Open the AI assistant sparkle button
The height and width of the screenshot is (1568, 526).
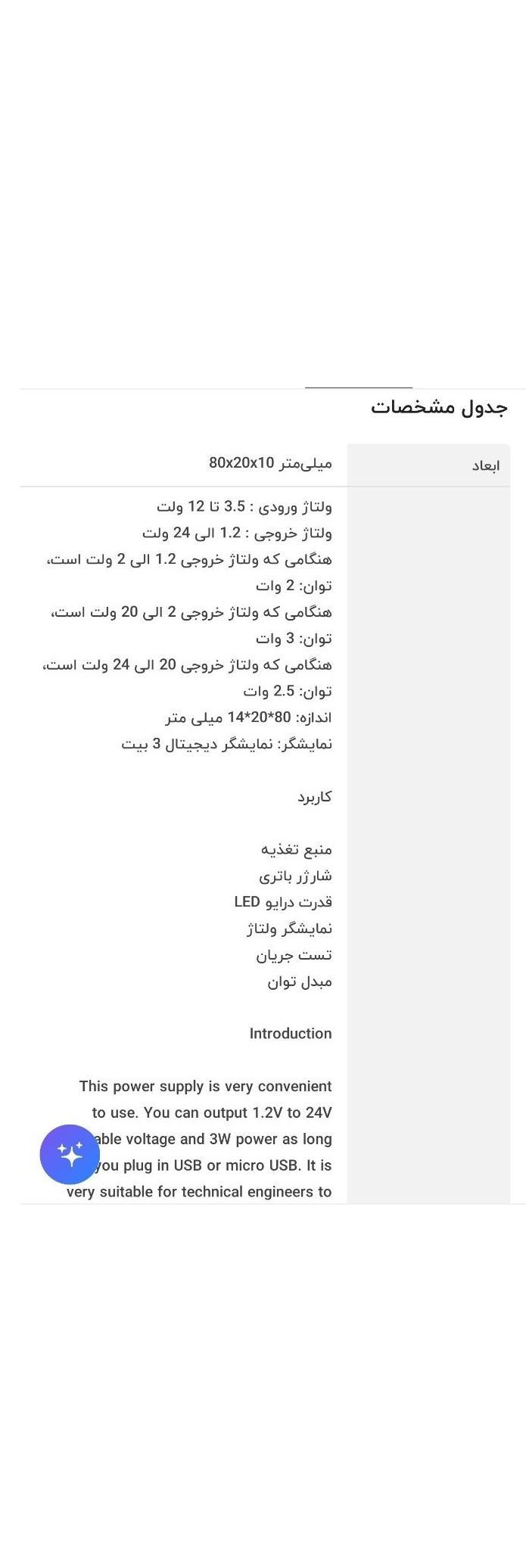coord(70,1154)
